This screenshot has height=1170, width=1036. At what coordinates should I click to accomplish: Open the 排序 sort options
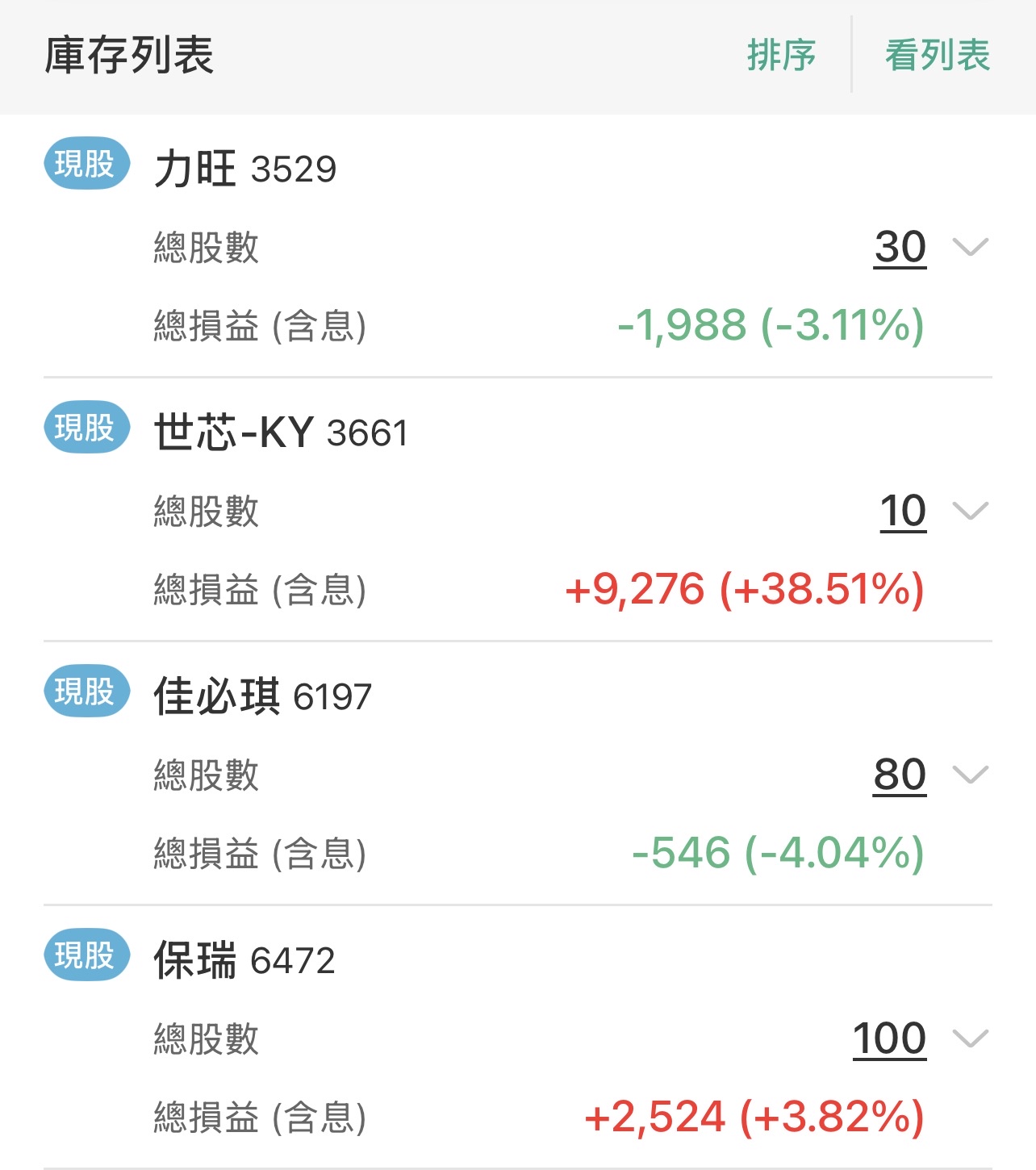pos(781,55)
